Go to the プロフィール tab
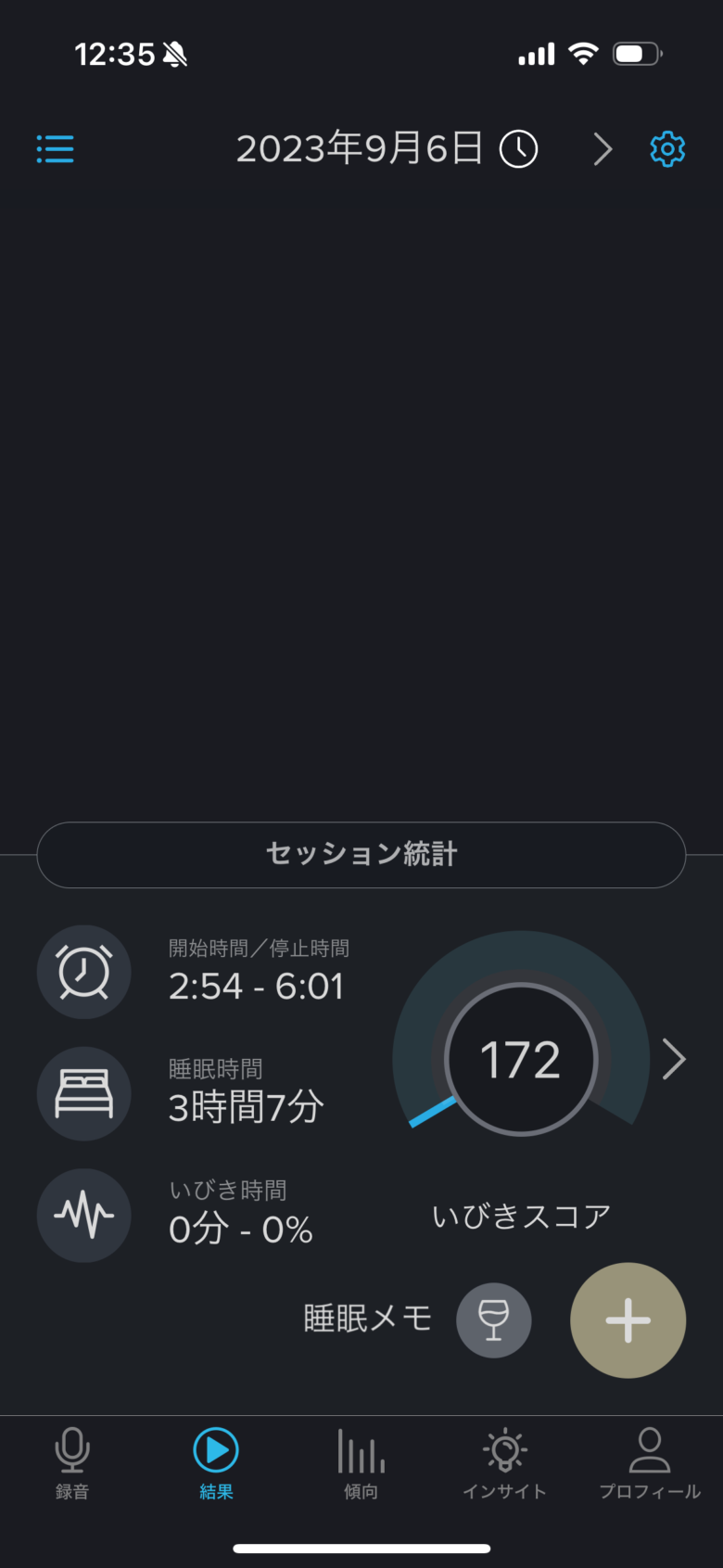The width and height of the screenshot is (723, 1568). pos(649,1463)
